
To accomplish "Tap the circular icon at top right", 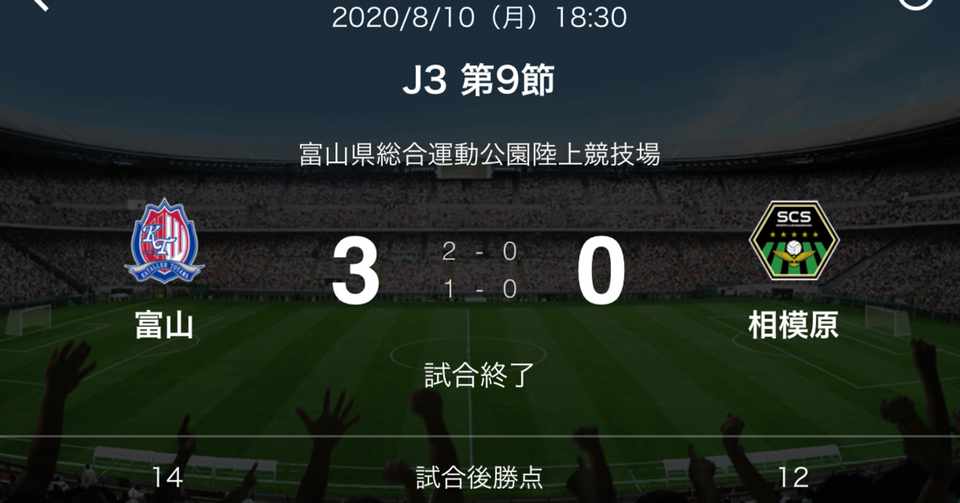I will point(916,3).
